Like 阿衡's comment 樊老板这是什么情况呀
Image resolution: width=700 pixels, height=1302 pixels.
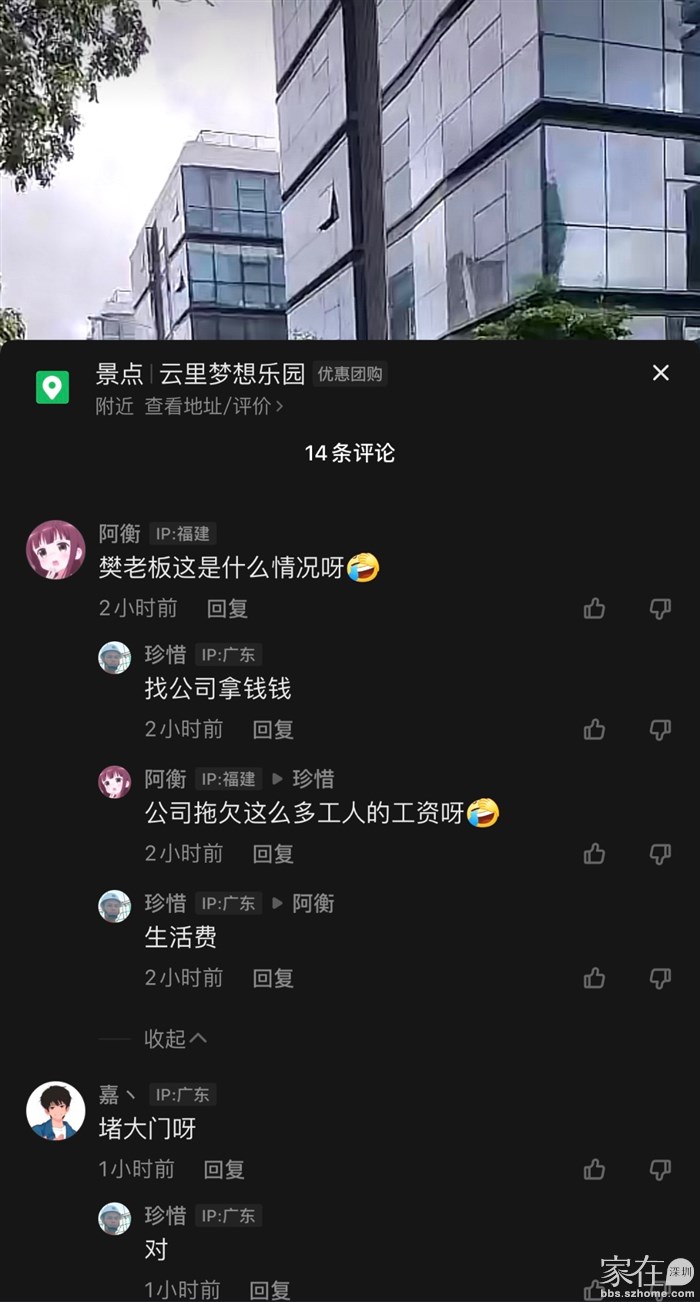pyautogui.click(x=594, y=608)
